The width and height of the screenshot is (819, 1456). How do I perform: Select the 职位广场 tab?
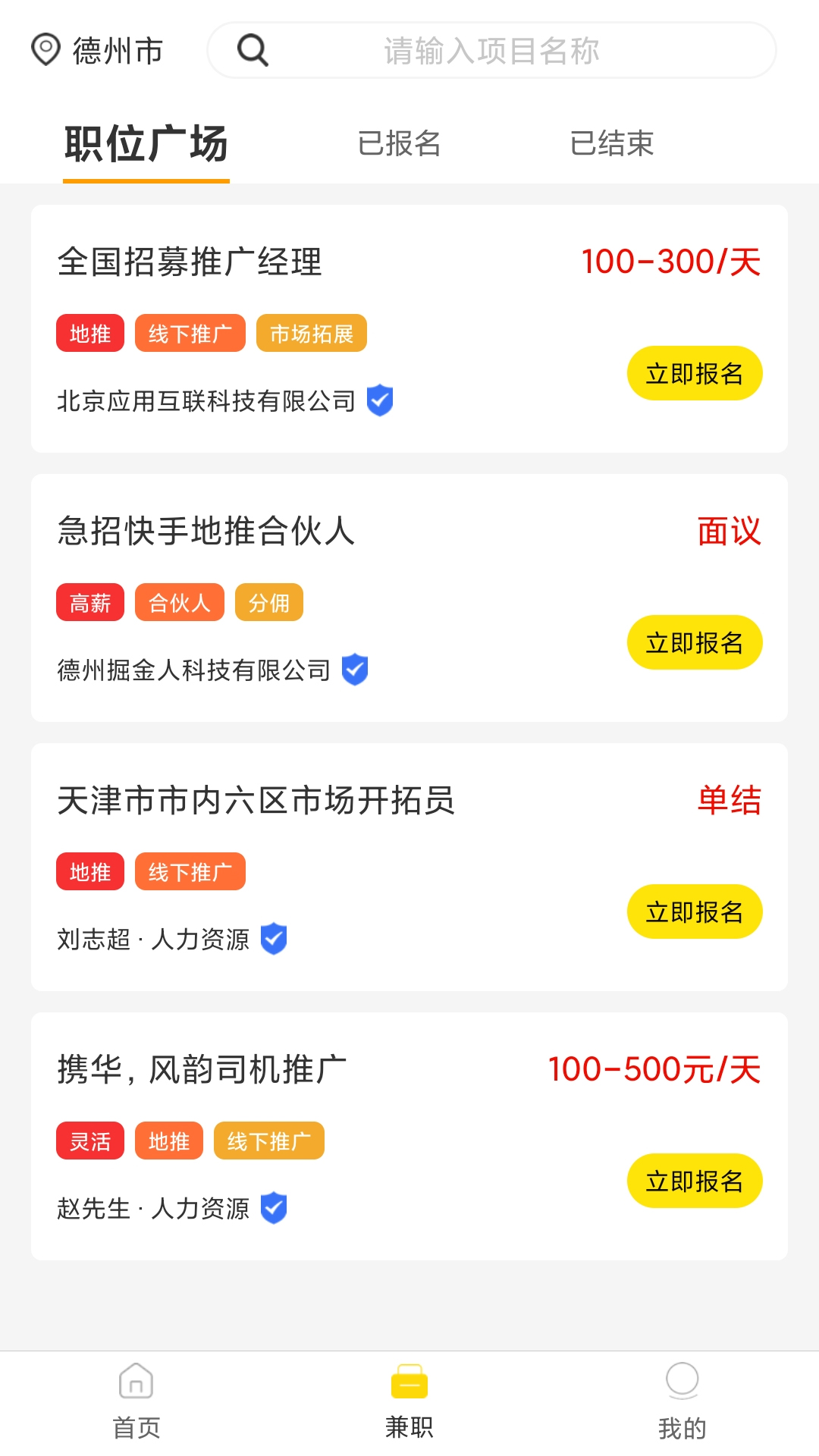click(146, 144)
